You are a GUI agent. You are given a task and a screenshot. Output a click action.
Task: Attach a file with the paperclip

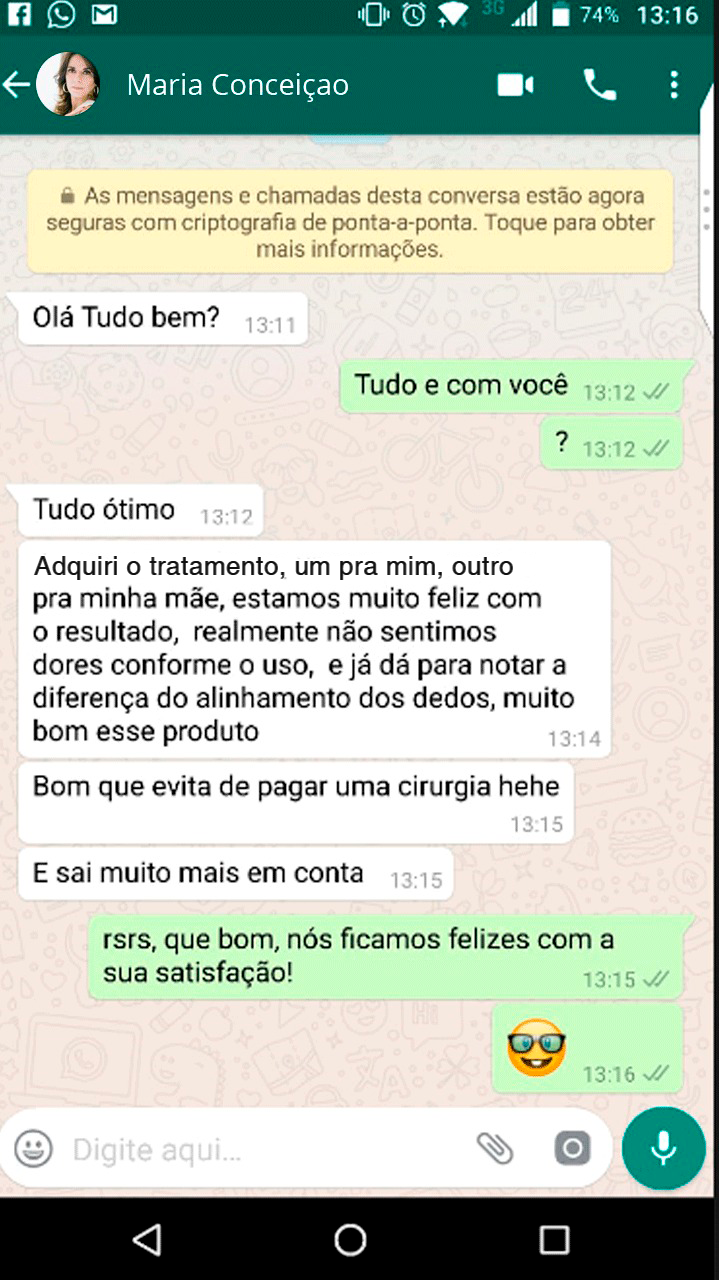tap(494, 1148)
